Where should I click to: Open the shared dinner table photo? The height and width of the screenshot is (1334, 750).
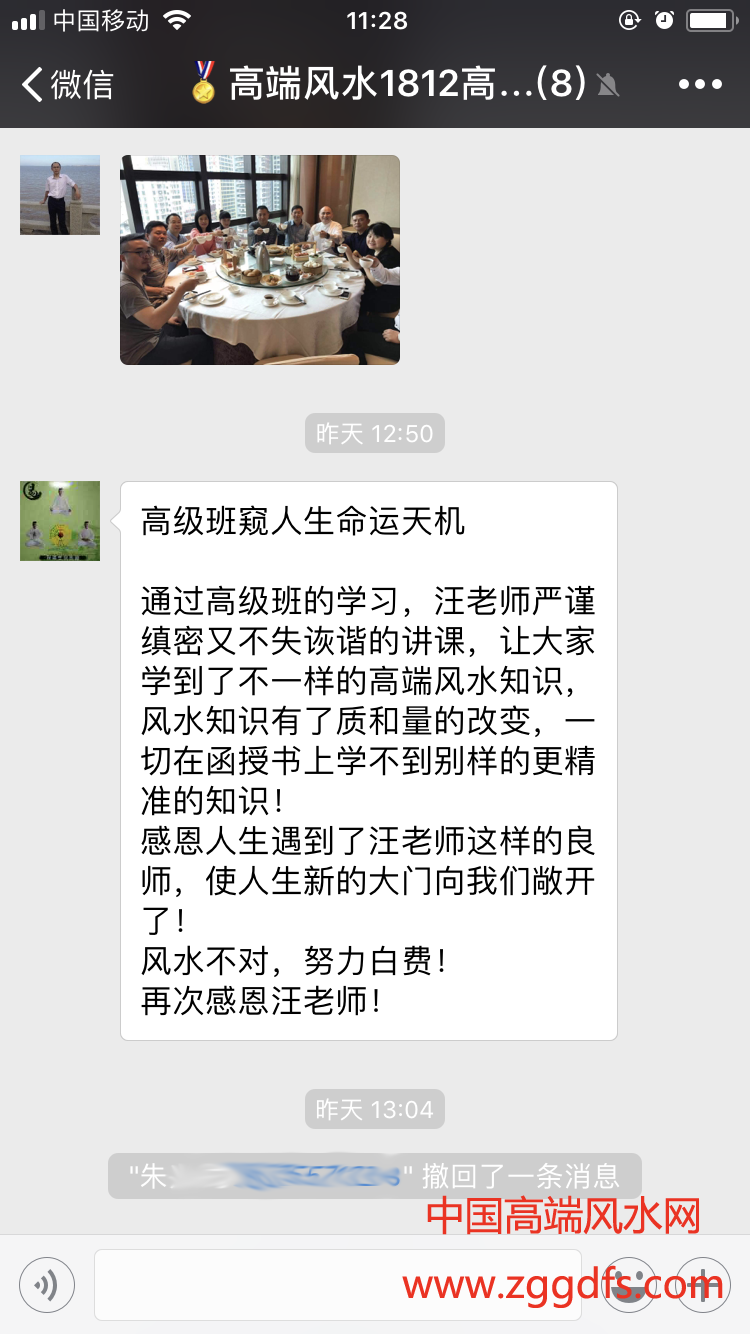coord(260,259)
